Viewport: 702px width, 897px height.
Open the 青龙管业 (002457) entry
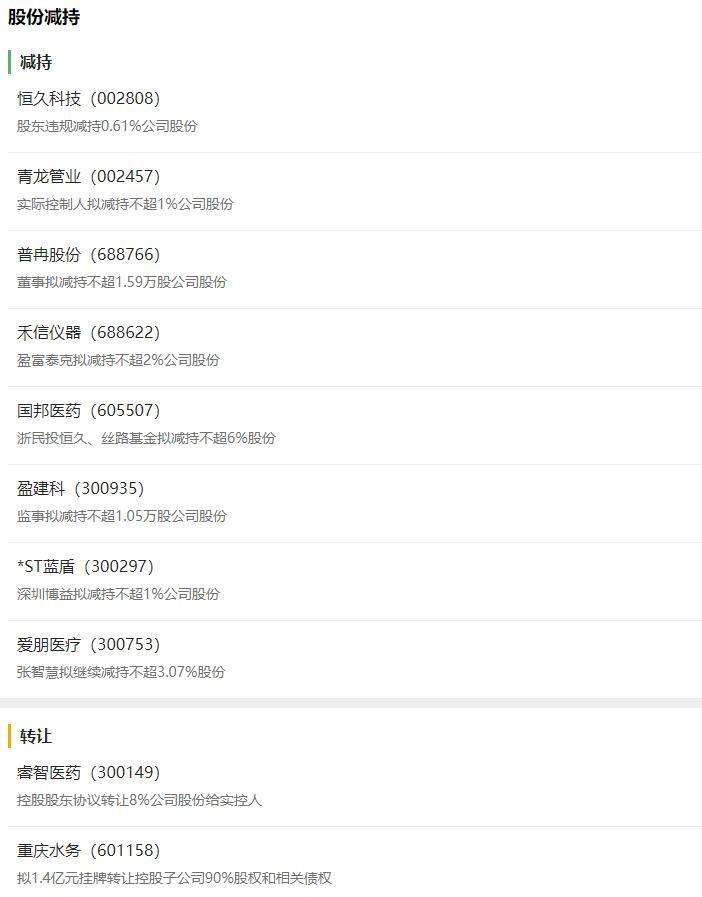[88, 177]
